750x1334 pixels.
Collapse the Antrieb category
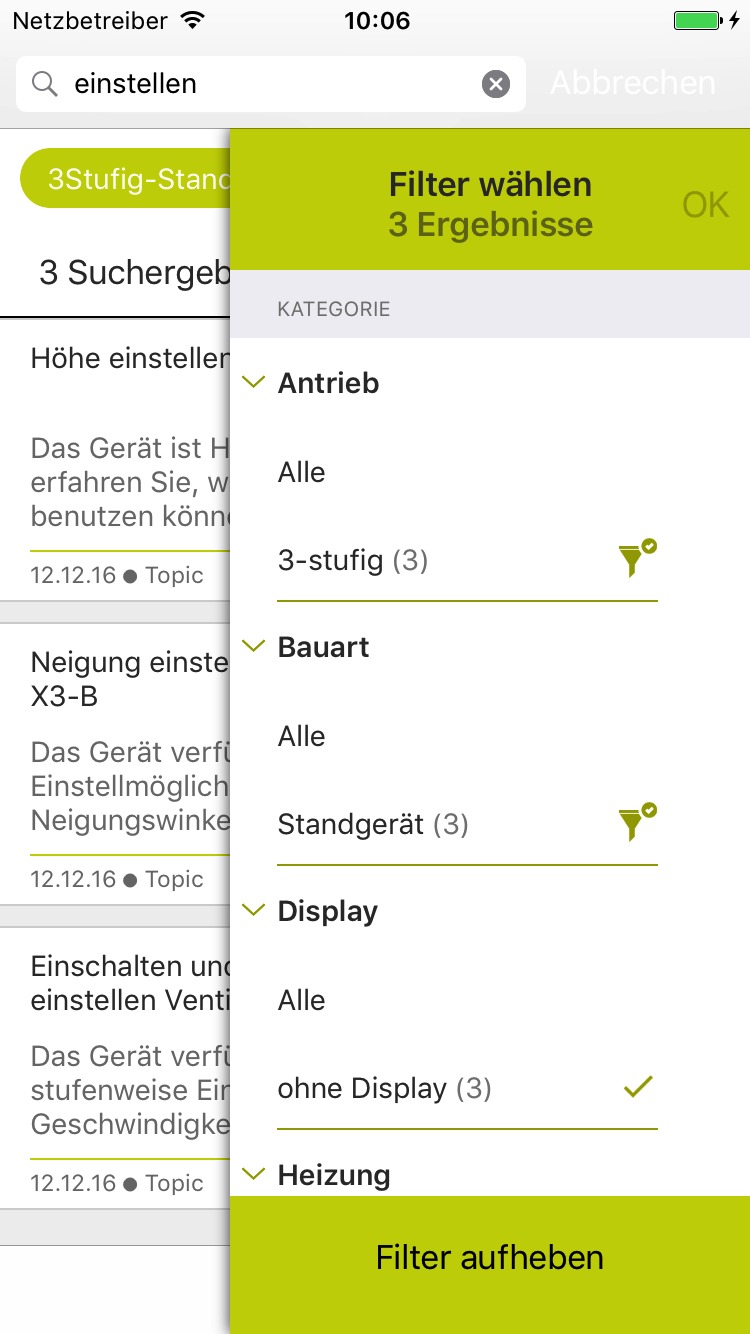pyautogui.click(x=255, y=383)
